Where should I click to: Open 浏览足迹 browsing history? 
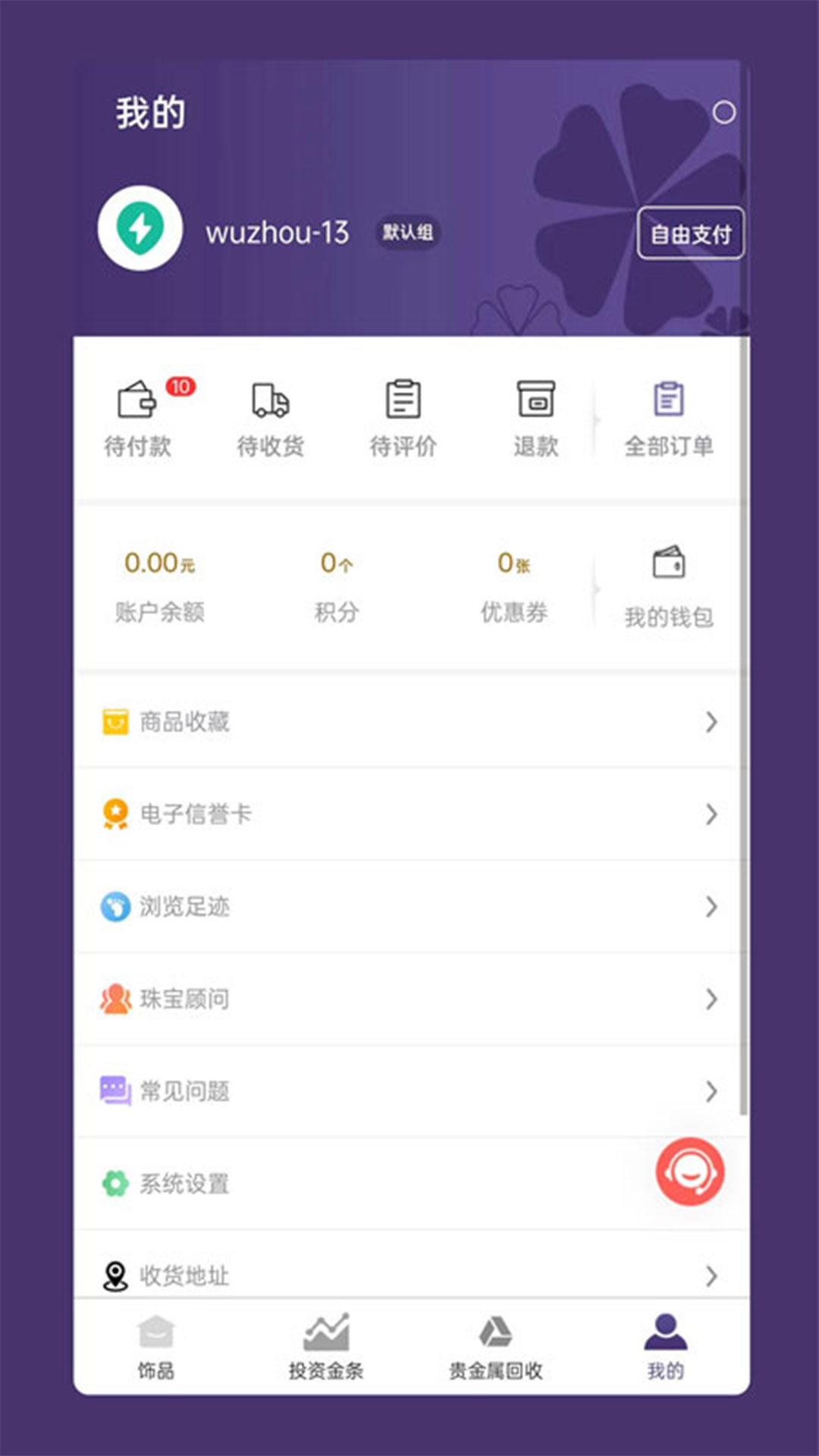click(410, 907)
